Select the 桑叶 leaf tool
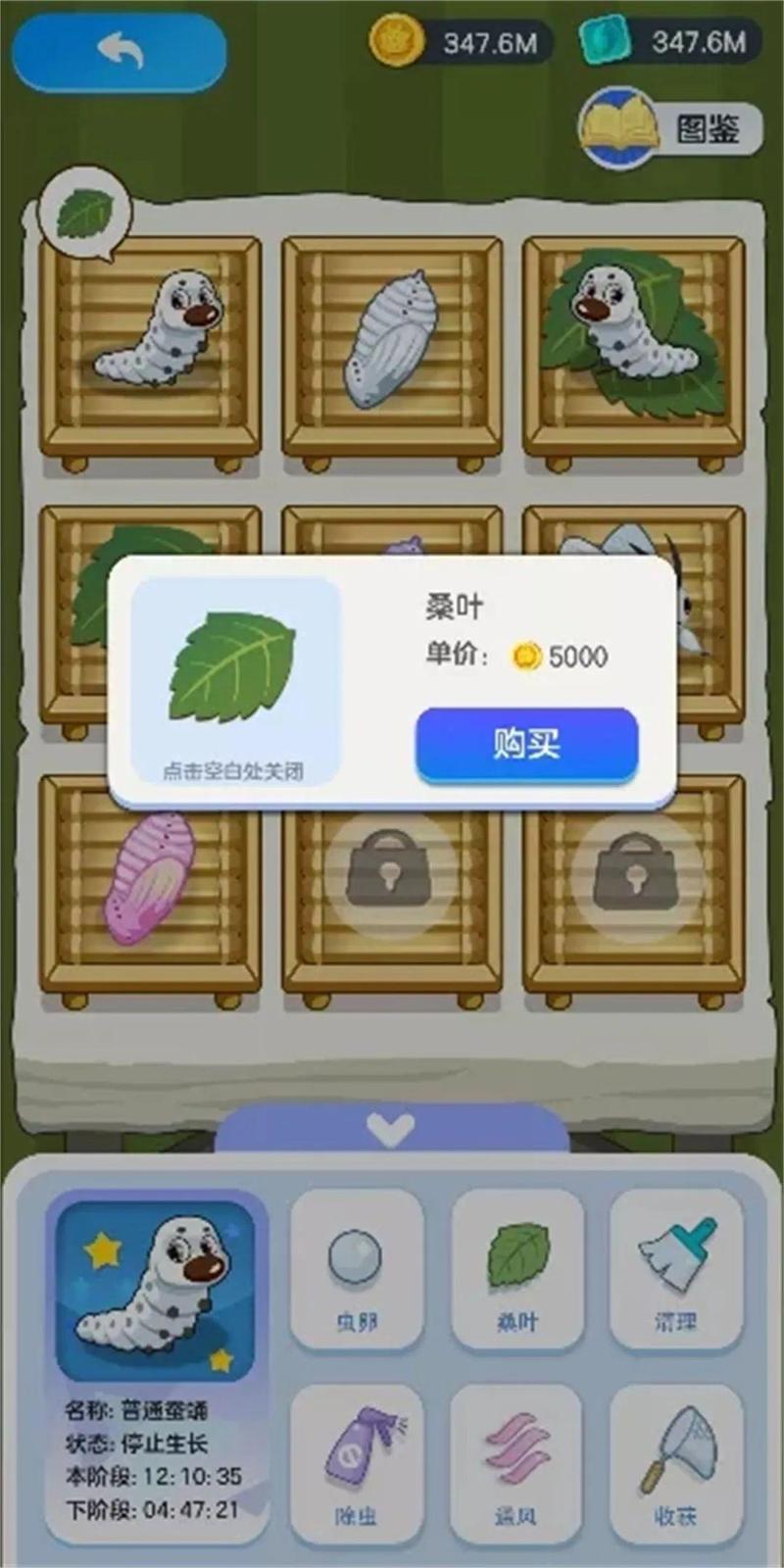 tap(516, 1269)
